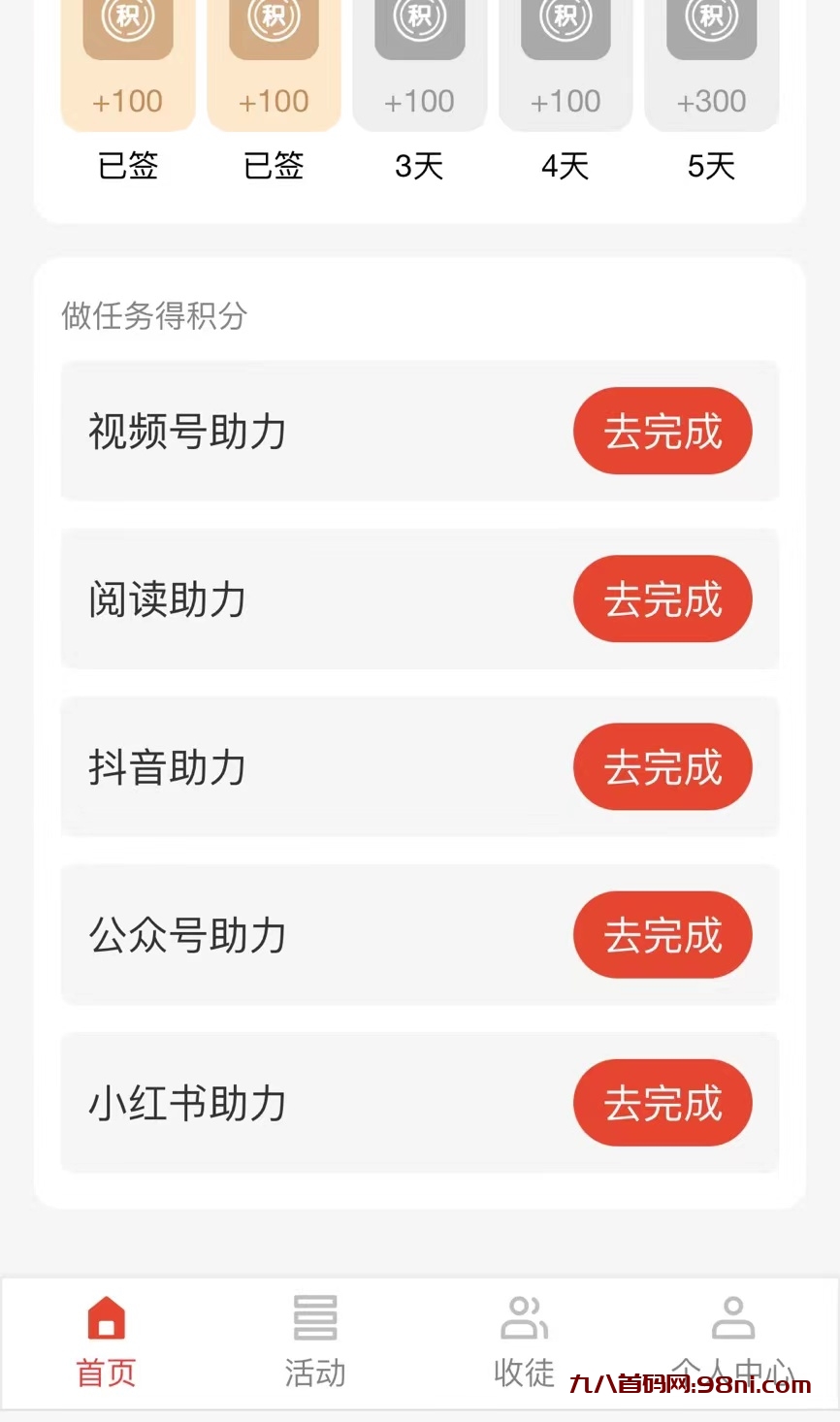This screenshot has width=840, height=1422.
Task: Select the 5天 +300 sign-in card
Action: 711,63
